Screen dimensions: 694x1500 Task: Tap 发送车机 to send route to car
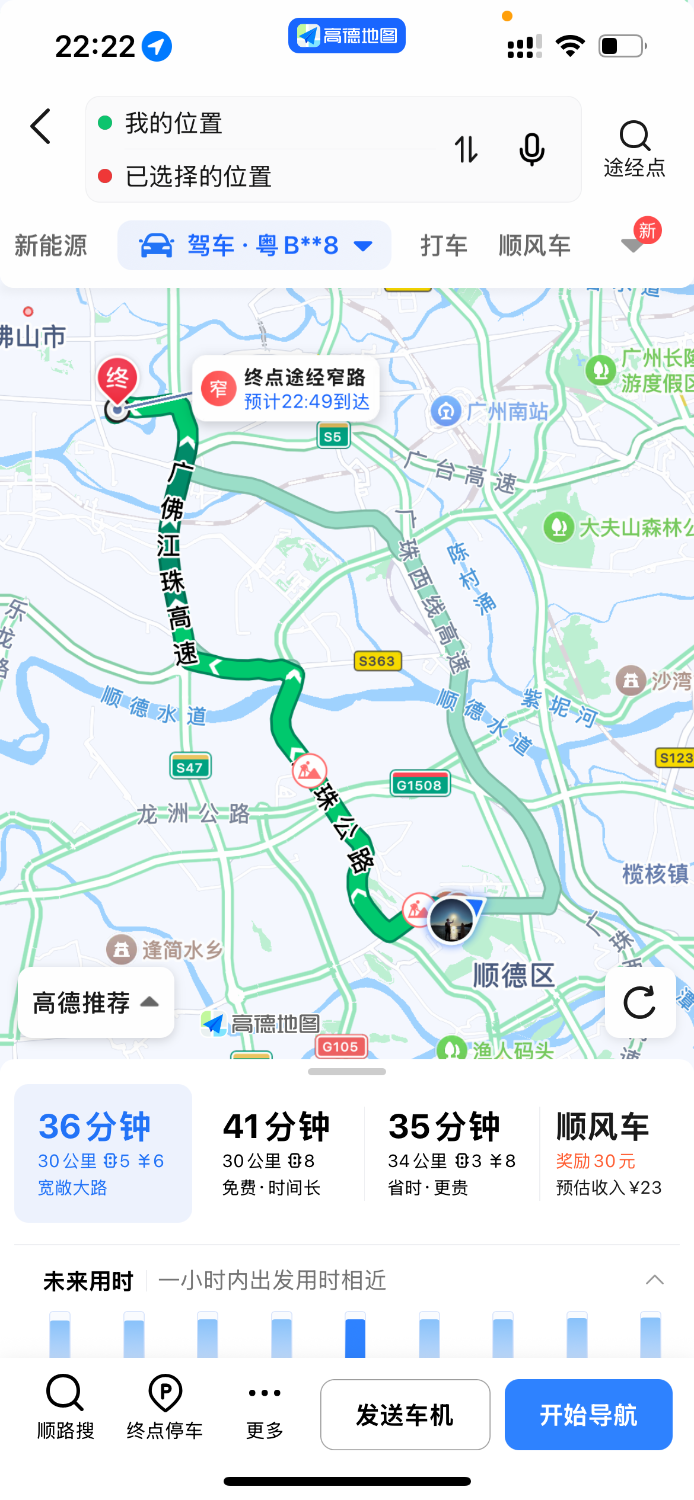pyautogui.click(x=405, y=1414)
